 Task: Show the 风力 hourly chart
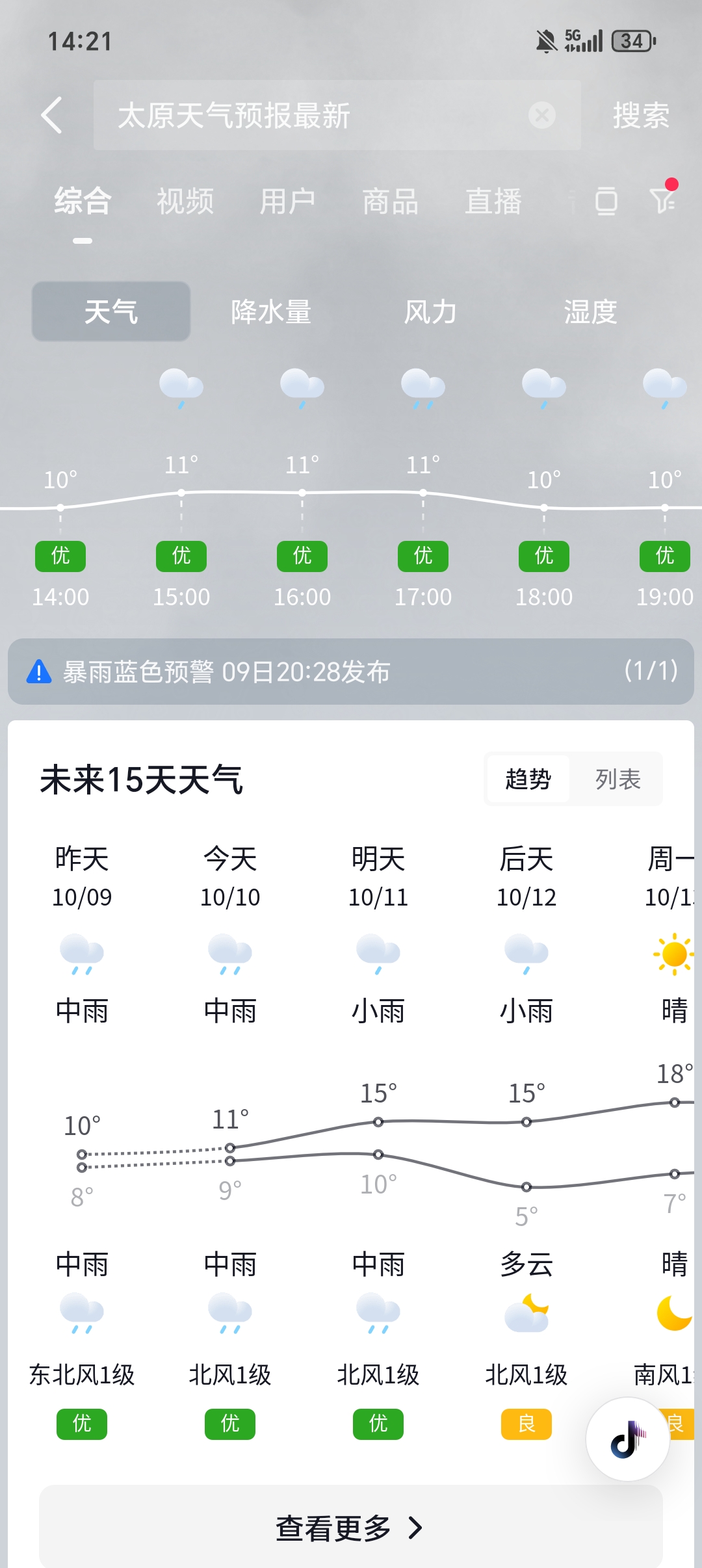[x=430, y=311]
